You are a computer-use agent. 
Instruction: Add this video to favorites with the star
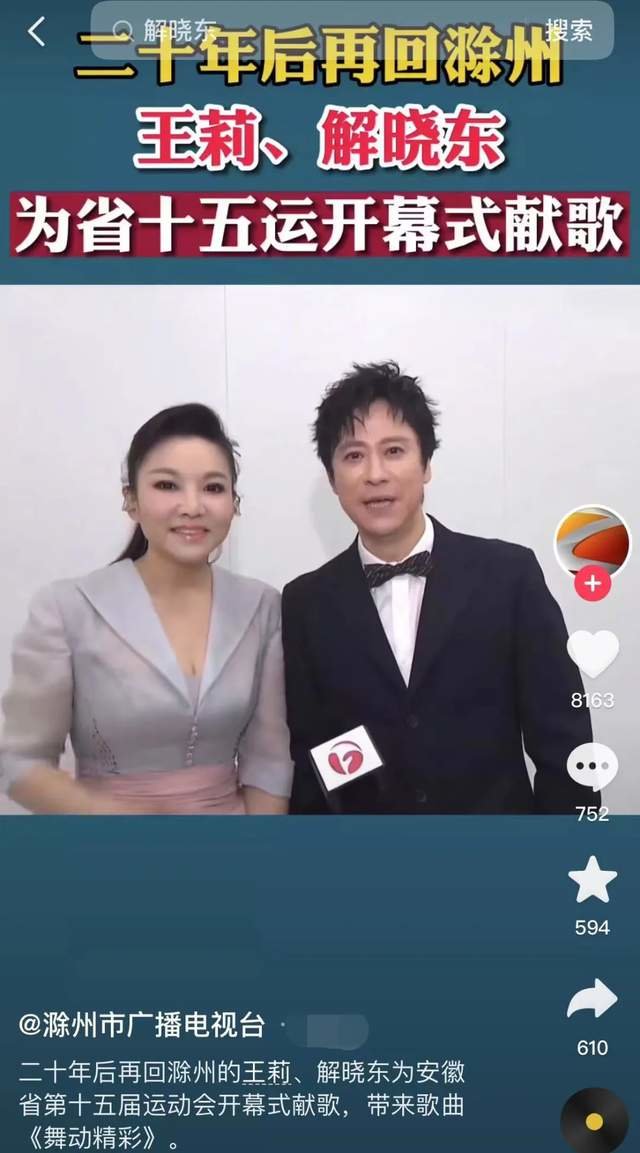592,881
